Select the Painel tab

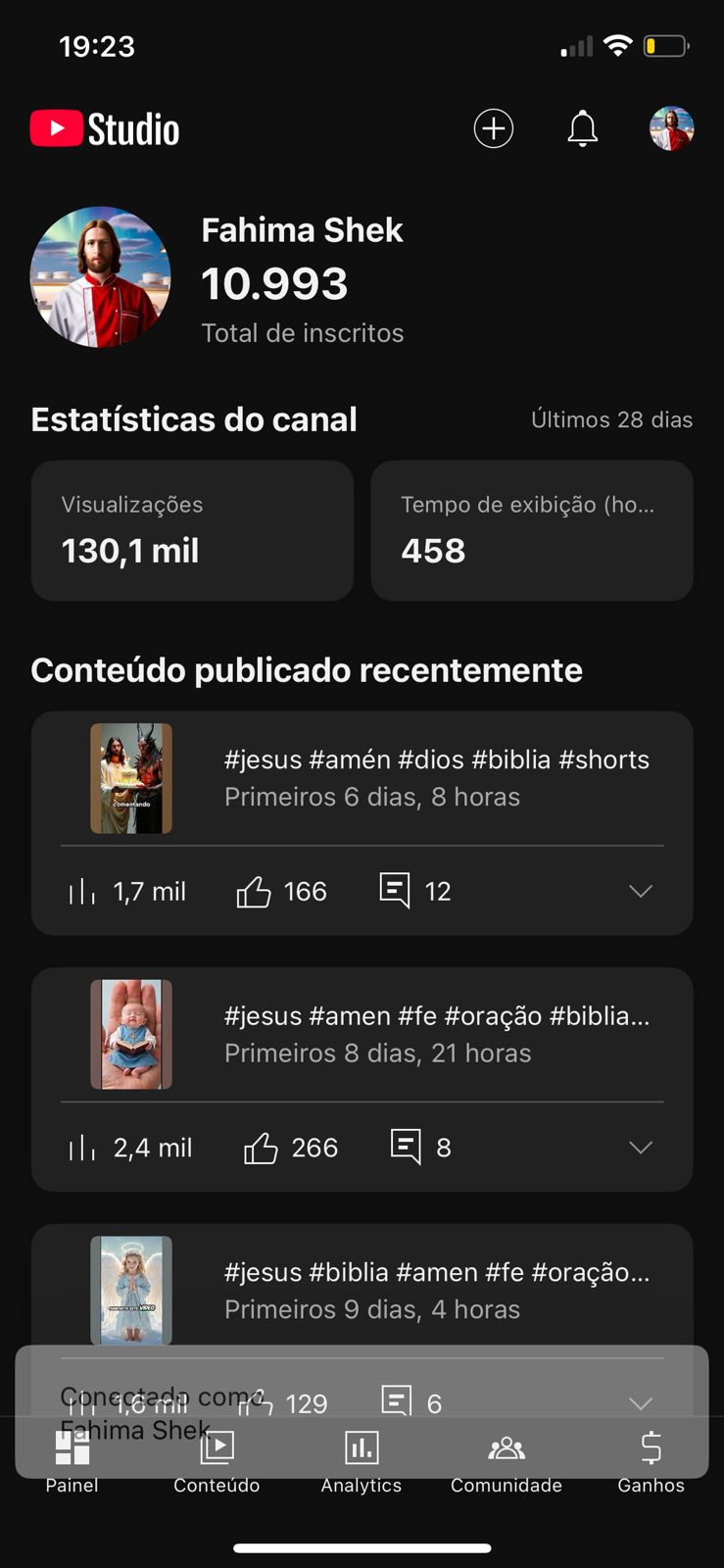pos(72,1460)
